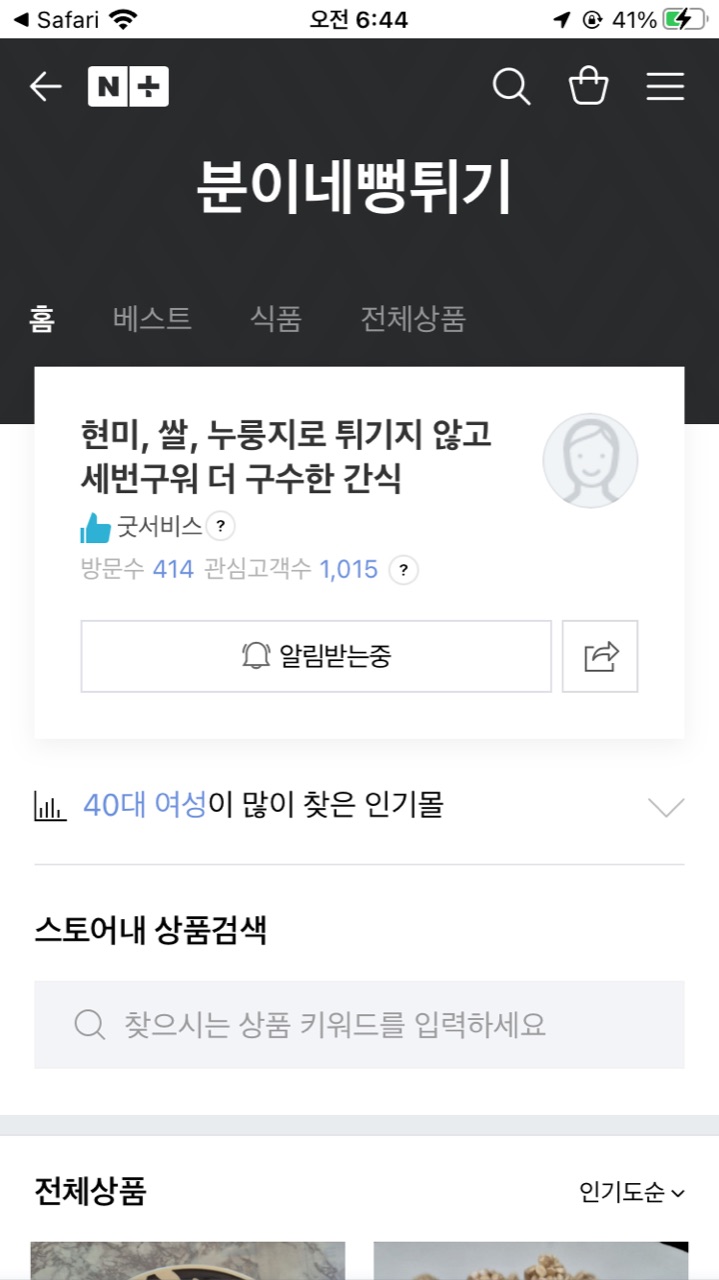719x1280 pixels.
Task: Open the hamburger menu
Action: click(665, 87)
